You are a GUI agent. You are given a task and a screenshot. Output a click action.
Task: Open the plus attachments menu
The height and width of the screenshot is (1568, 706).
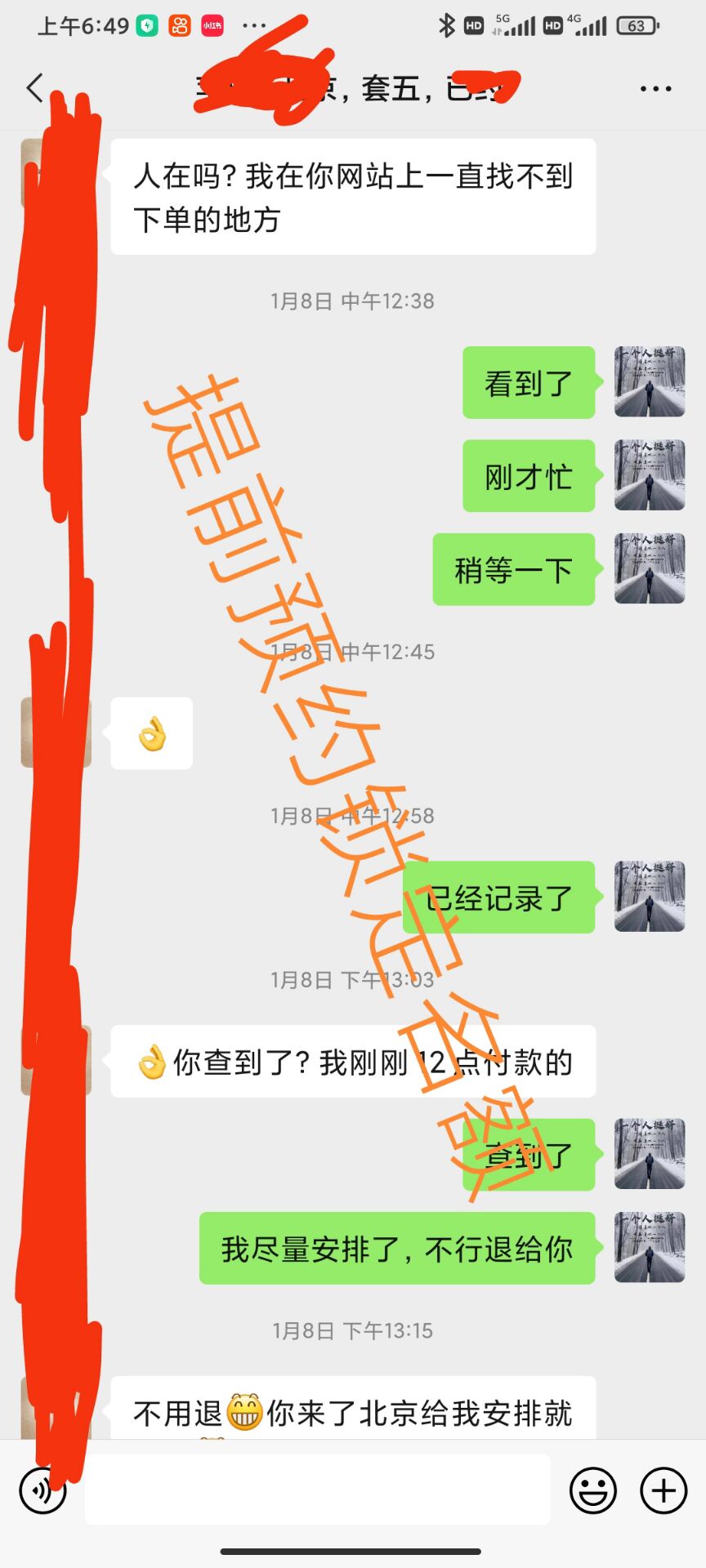click(x=664, y=1490)
